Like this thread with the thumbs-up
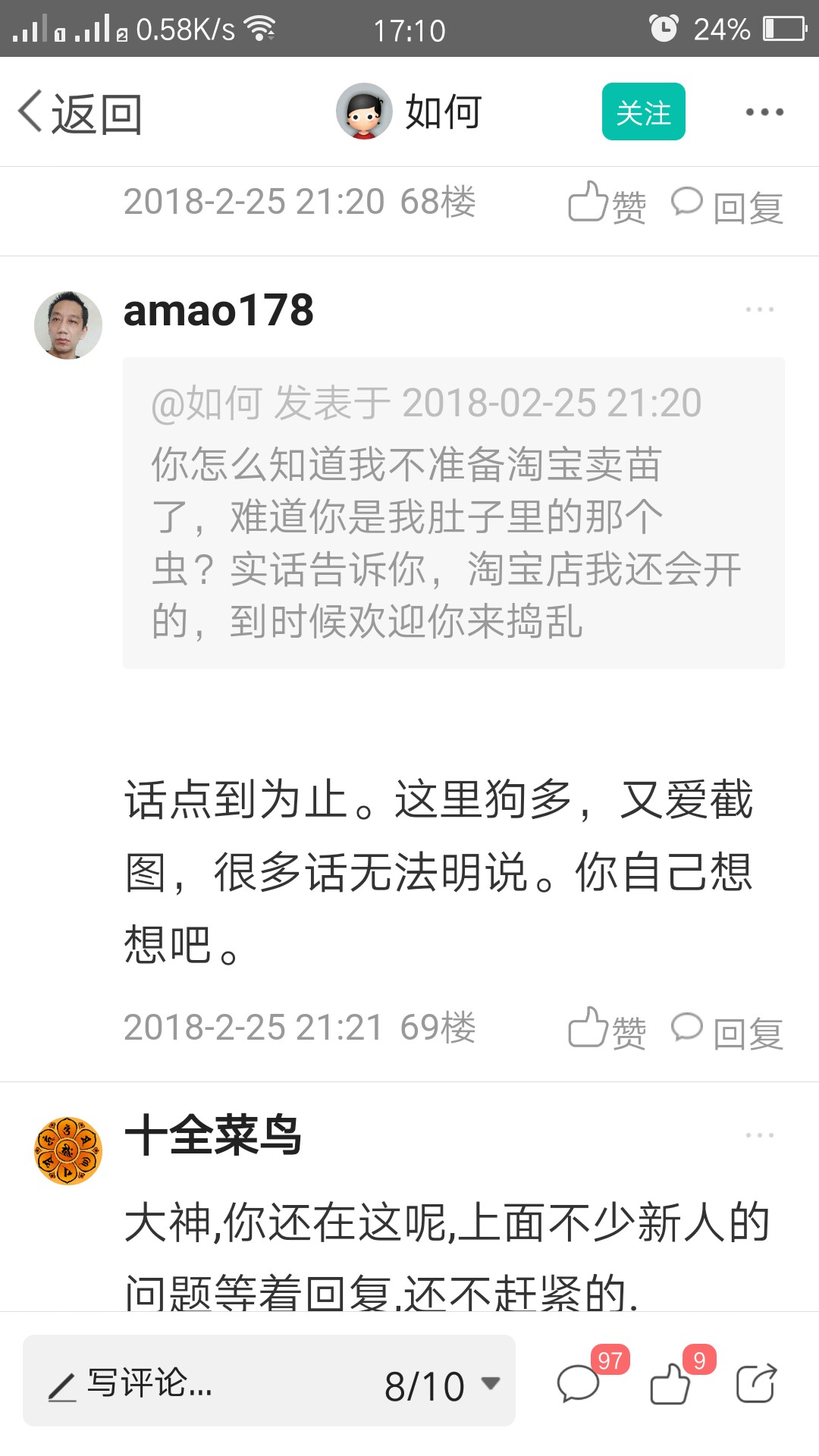819x1456 pixels. click(670, 1383)
